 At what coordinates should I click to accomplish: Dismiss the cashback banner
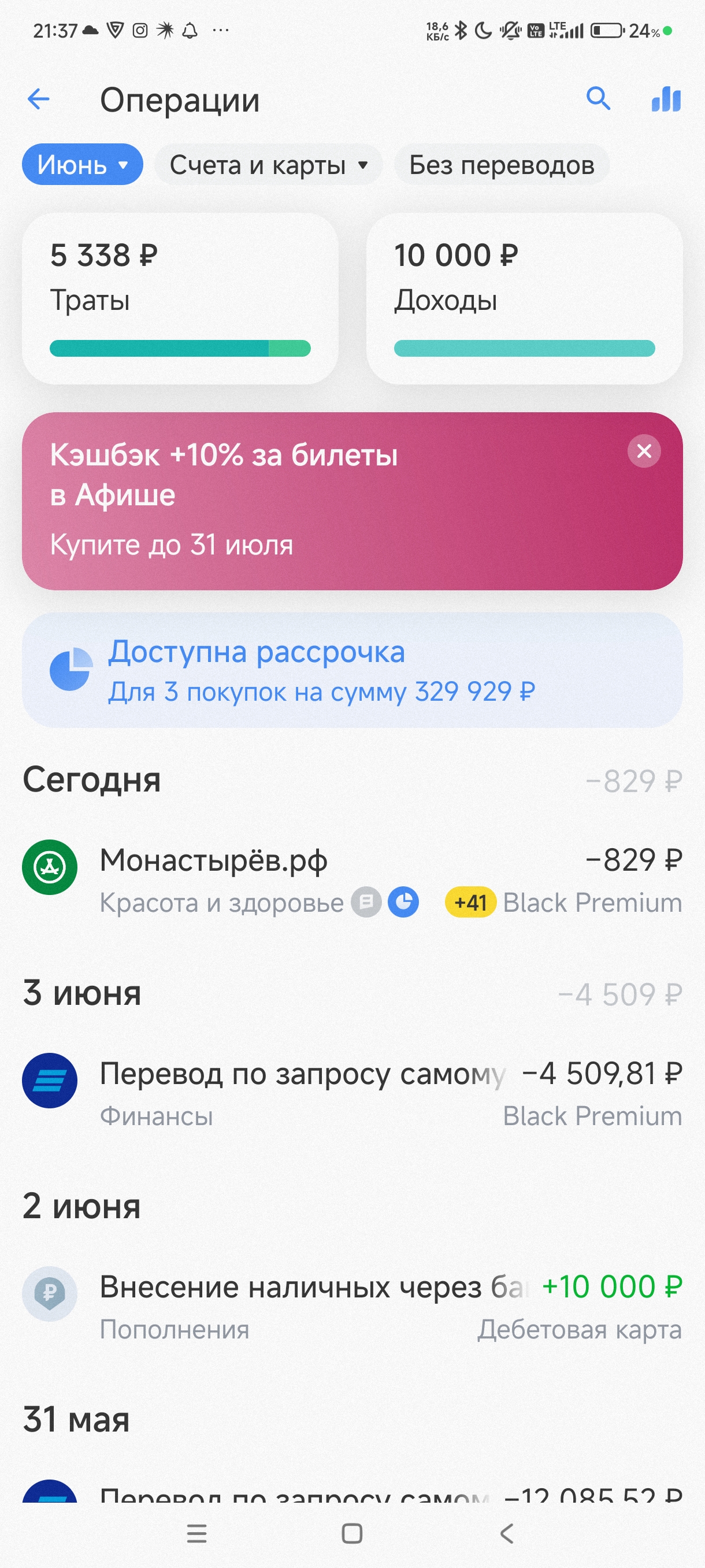coord(644,451)
